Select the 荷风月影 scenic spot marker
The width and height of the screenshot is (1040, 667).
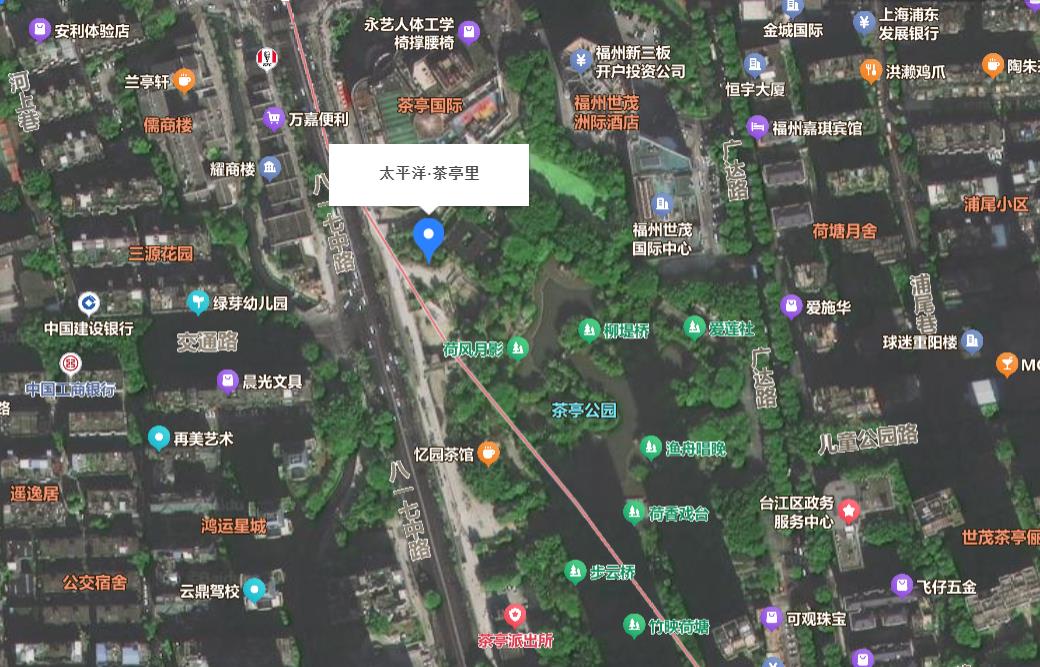[x=517, y=348]
